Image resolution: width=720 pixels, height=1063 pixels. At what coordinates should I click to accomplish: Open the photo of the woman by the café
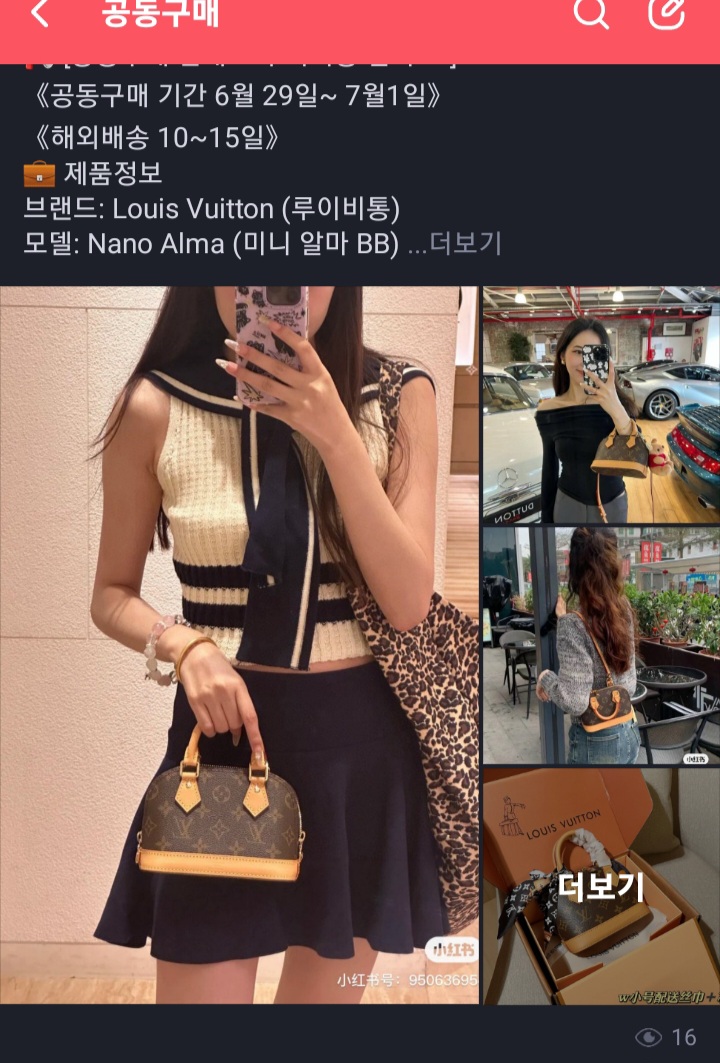click(x=601, y=646)
